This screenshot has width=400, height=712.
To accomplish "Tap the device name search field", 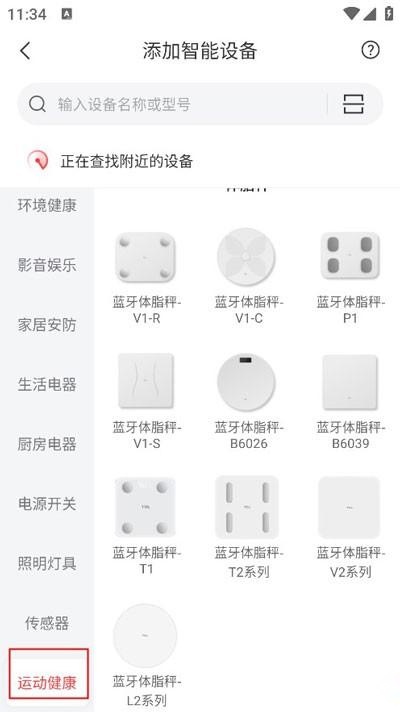I will [x=173, y=104].
